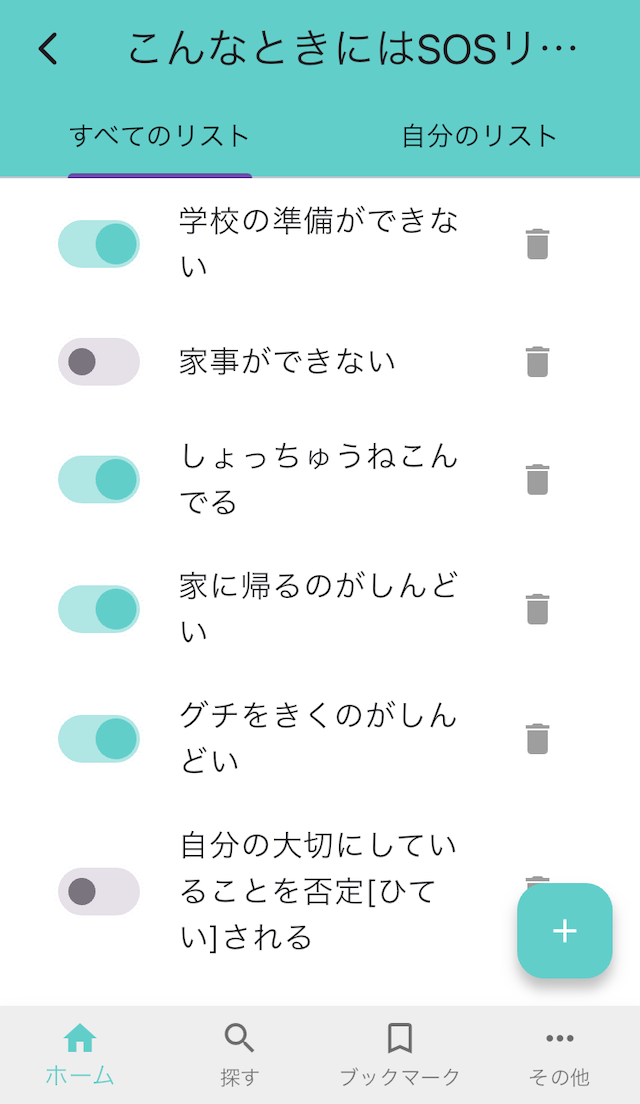Switch to the 自分のリスト tab
The width and height of the screenshot is (640, 1104).
tap(479, 136)
